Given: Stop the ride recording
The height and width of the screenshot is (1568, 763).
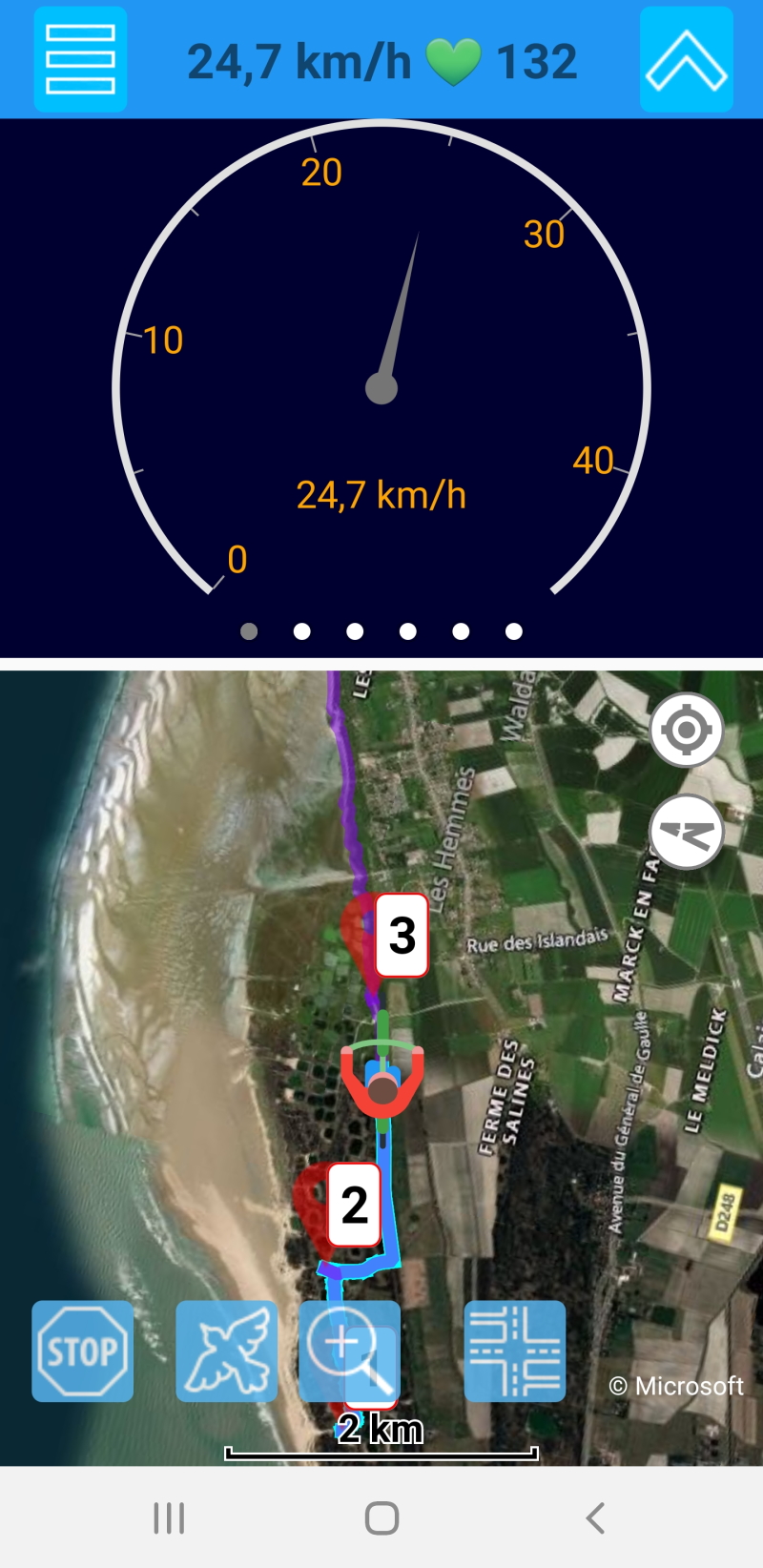Looking at the screenshot, I should pos(83,1351).
